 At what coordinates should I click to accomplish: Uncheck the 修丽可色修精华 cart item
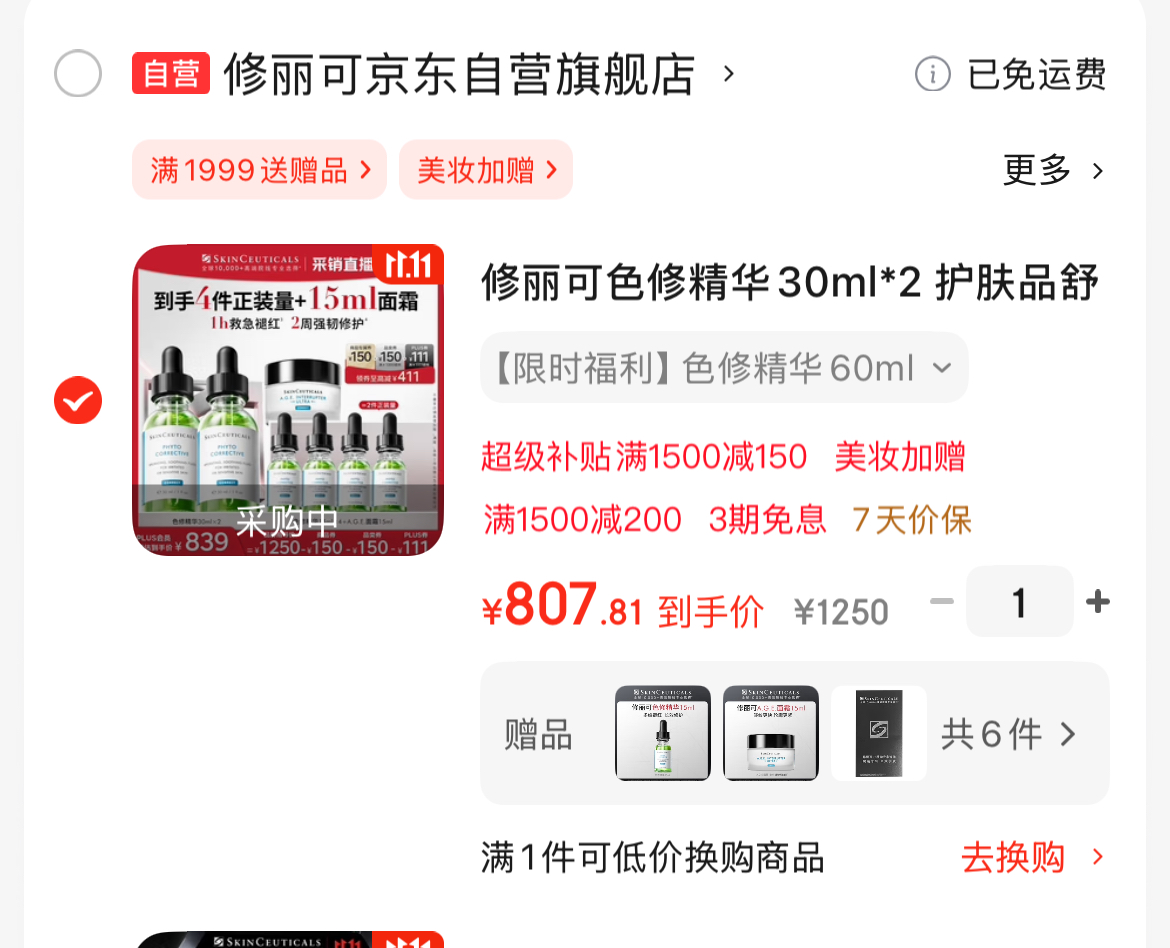tap(78, 400)
